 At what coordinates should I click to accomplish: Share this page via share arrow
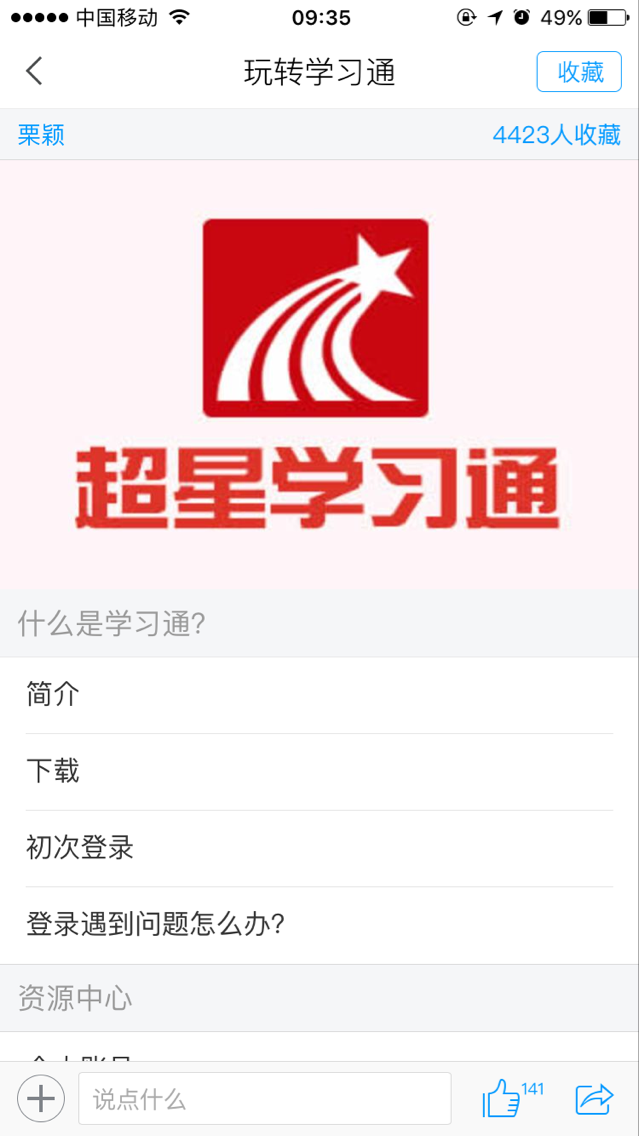pyautogui.click(x=594, y=1099)
